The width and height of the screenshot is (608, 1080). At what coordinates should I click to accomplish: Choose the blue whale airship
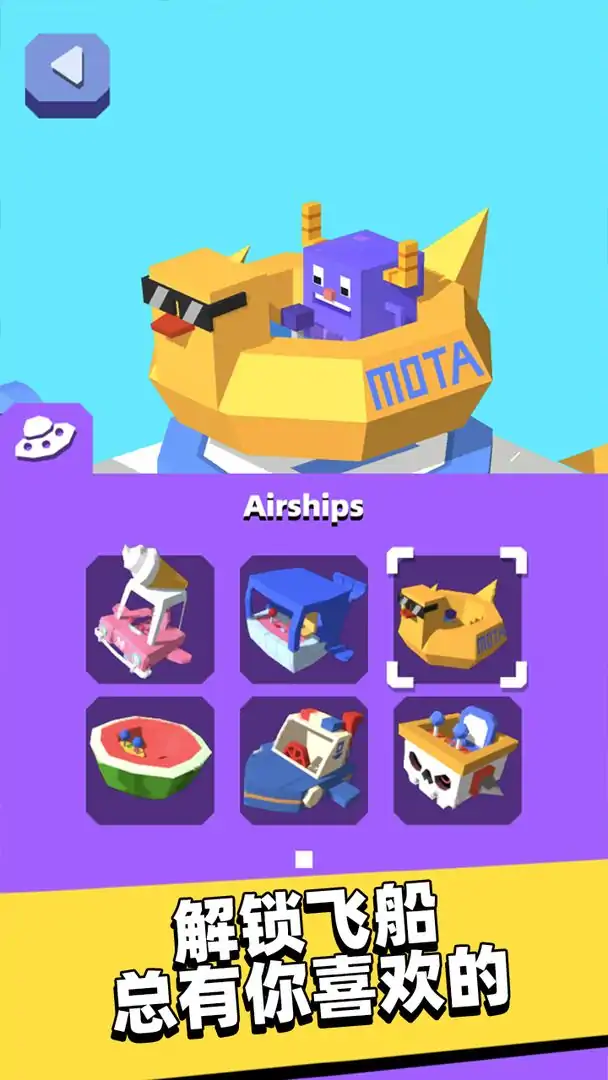coord(303,619)
